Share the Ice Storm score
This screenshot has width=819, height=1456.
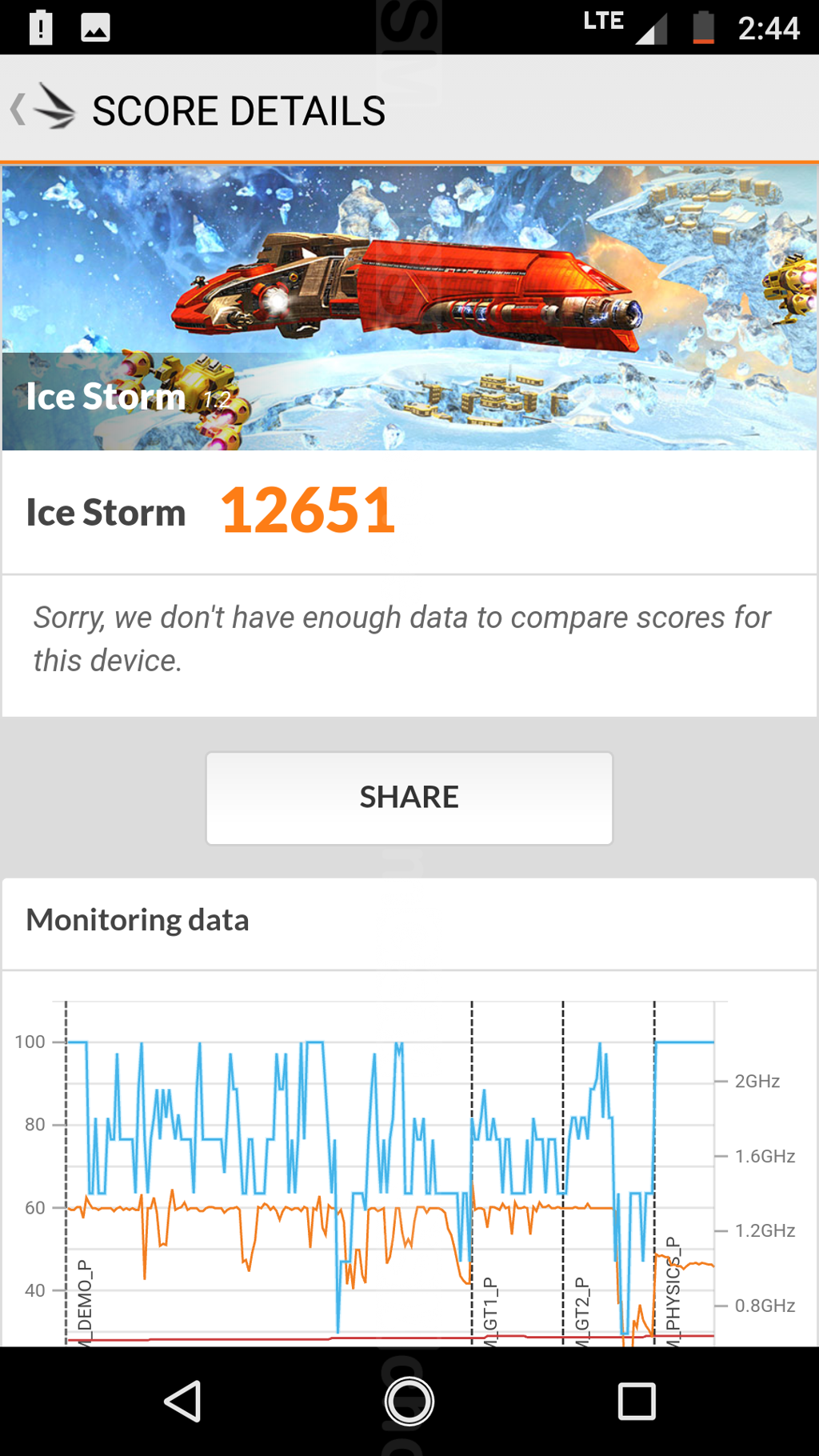409,798
